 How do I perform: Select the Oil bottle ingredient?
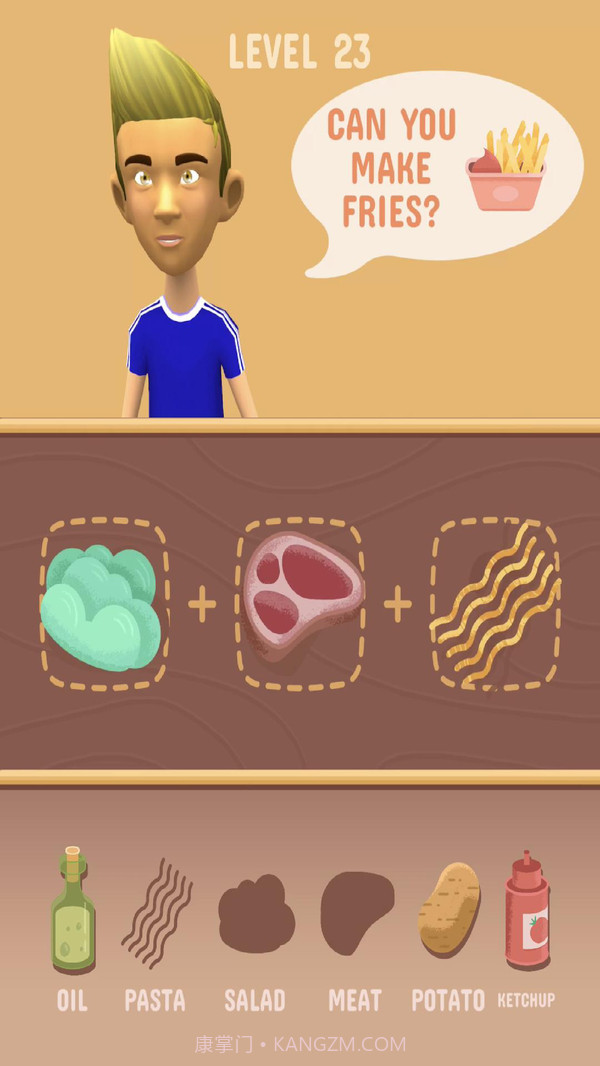(73, 910)
